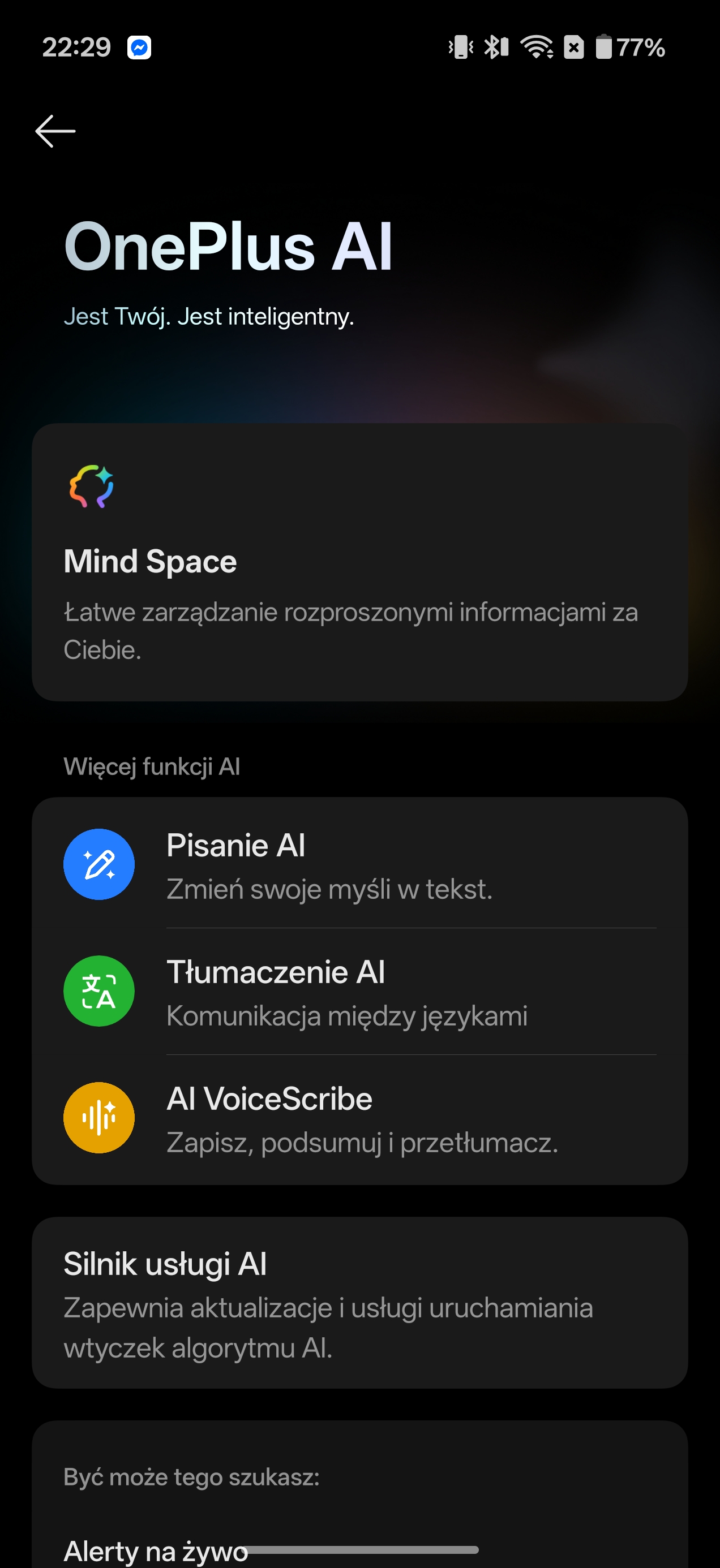The image size is (720, 1568).
Task: Open the Mind Space card
Action: tap(359, 561)
